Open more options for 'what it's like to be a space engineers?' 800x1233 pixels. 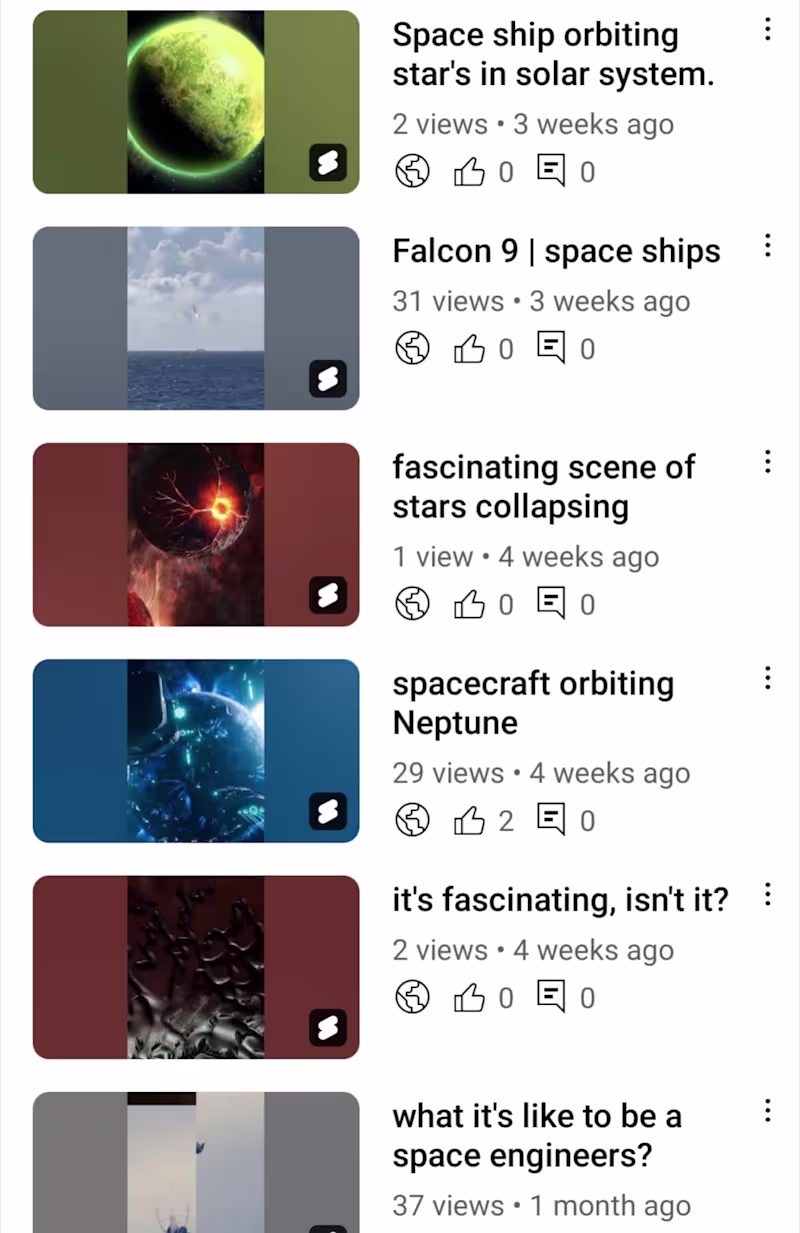tap(767, 1110)
